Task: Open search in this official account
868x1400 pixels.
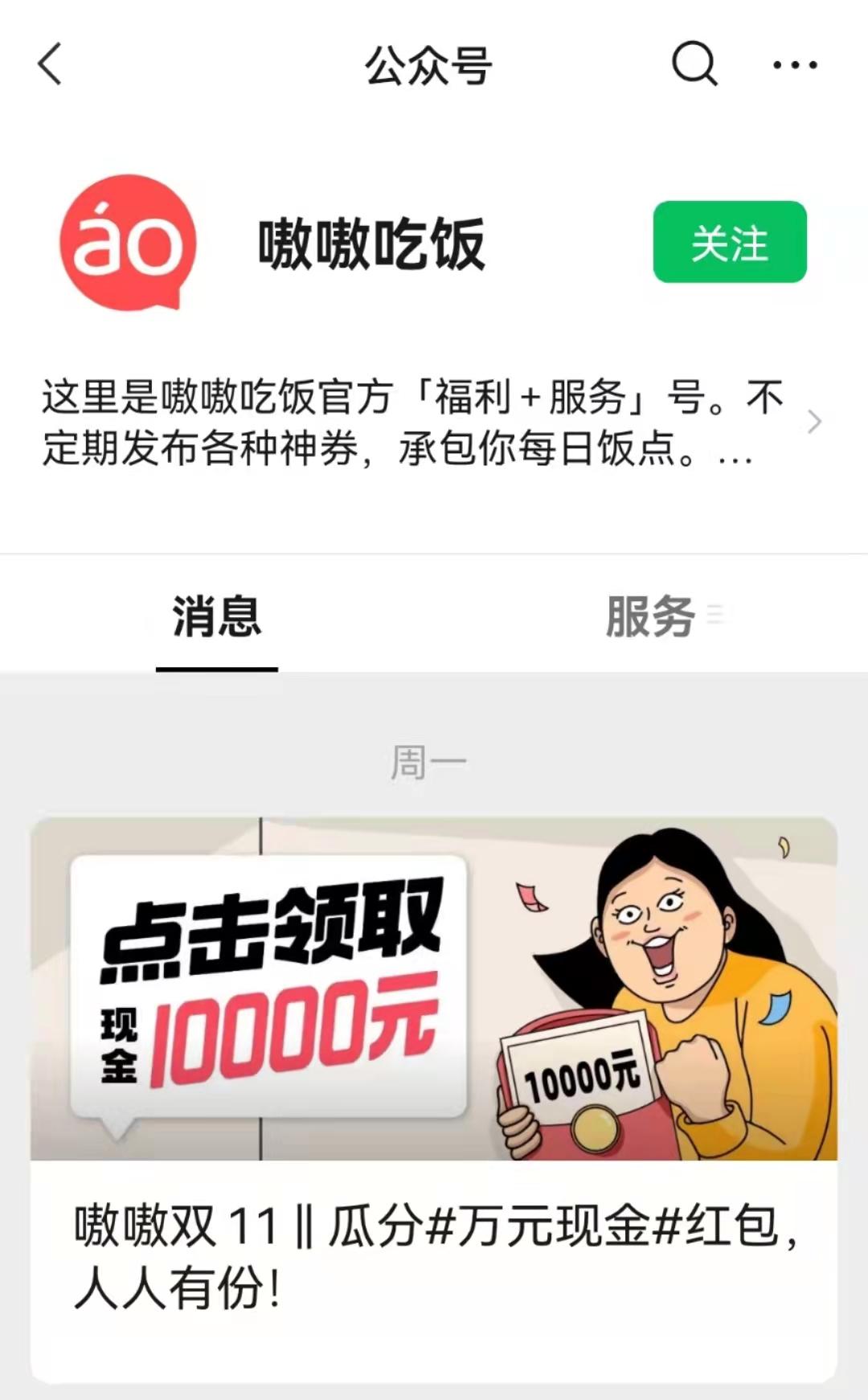Action: (694, 63)
